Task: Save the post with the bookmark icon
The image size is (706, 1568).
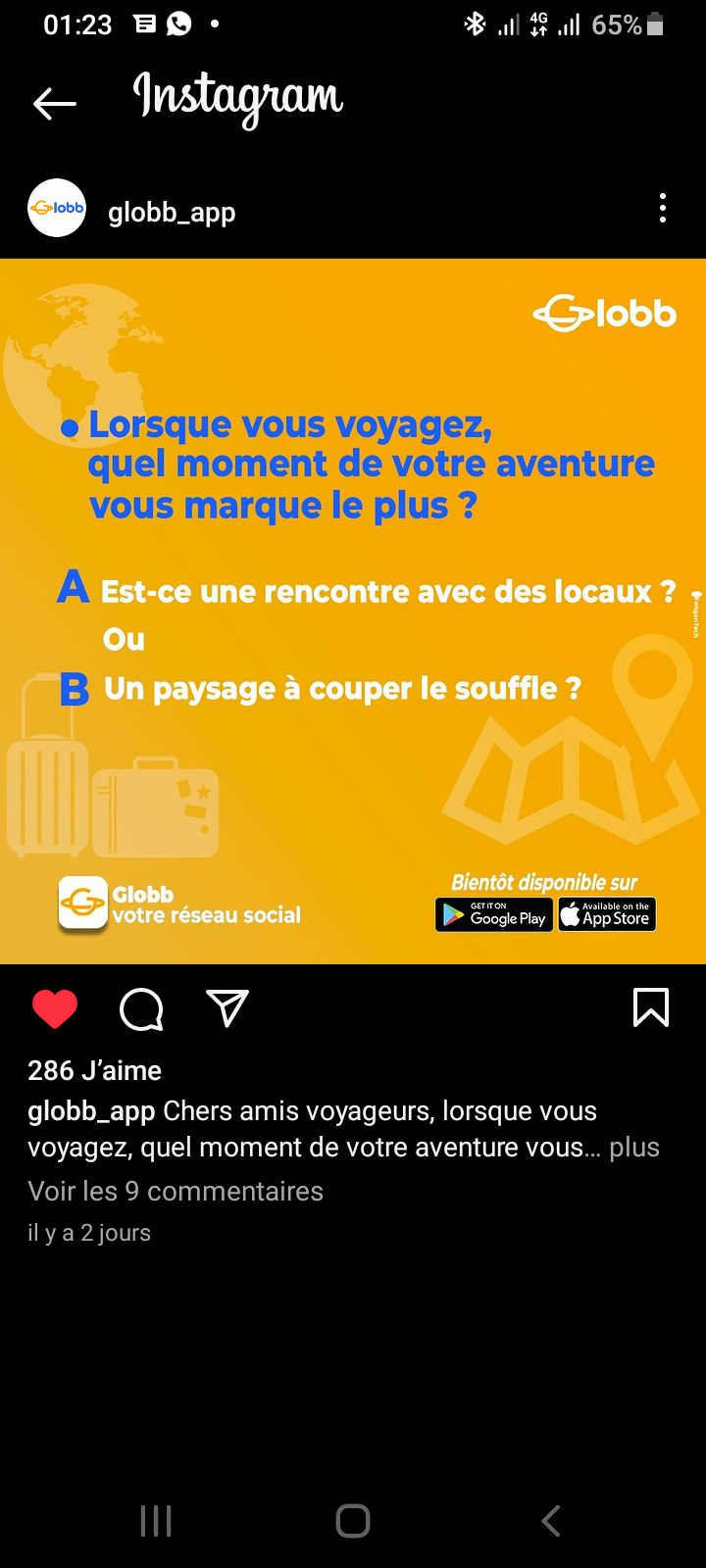Action: coord(651,1007)
